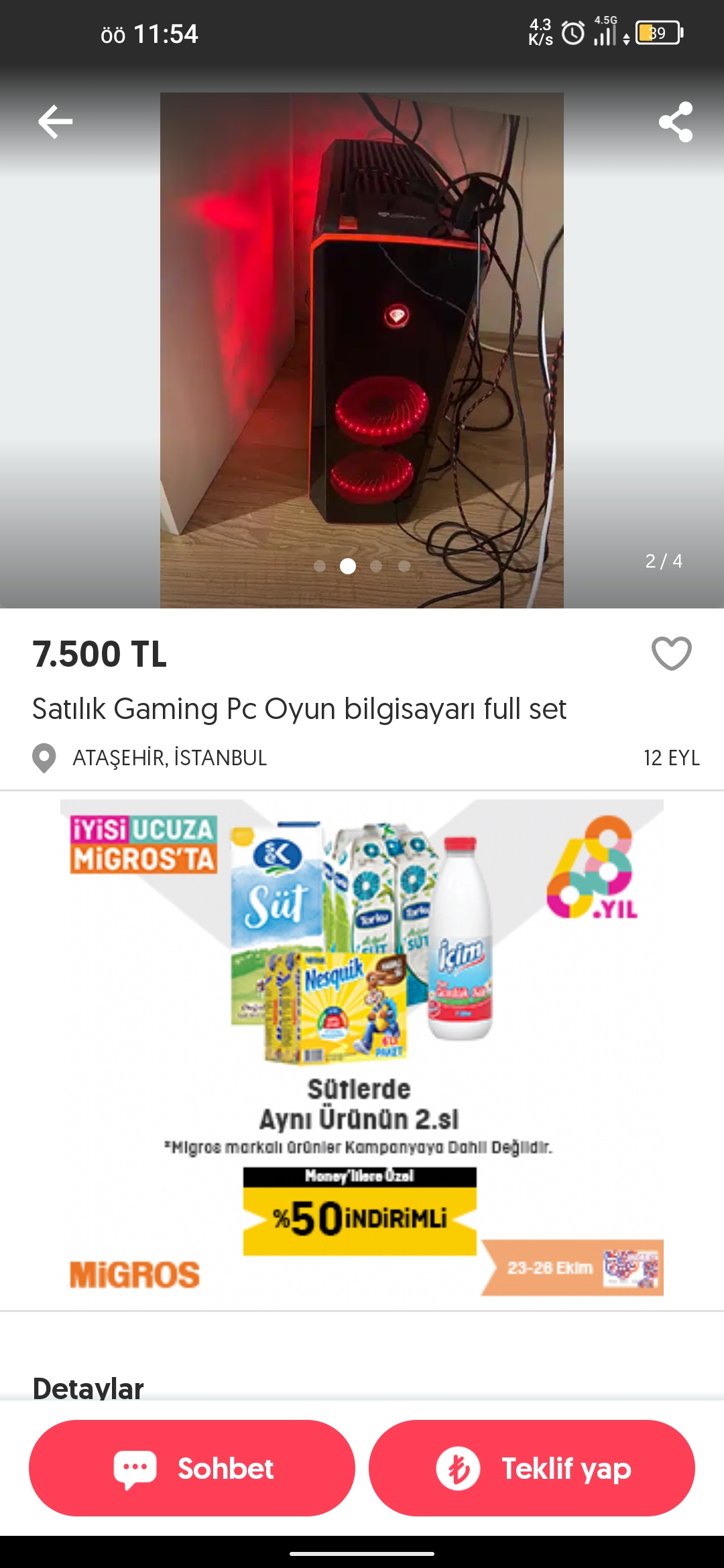Start a chat via Sohbet button
724x1568 pixels.
[192, 1468]
